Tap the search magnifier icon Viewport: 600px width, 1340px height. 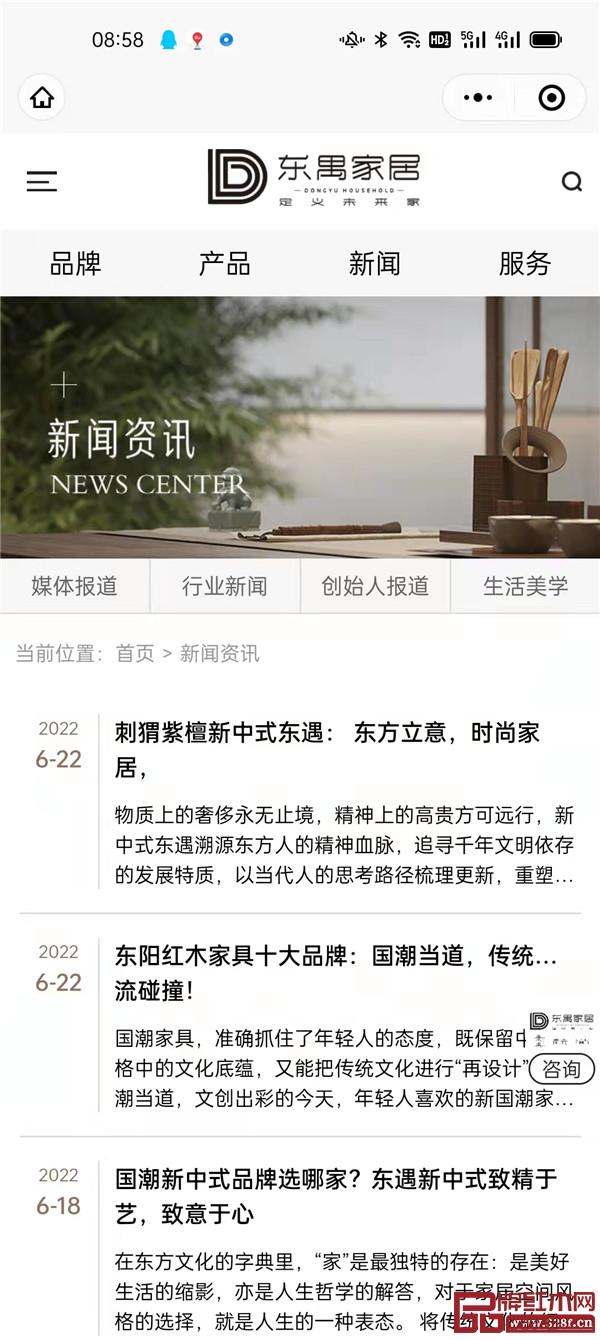pyautogui.click(x=571, y=181)
